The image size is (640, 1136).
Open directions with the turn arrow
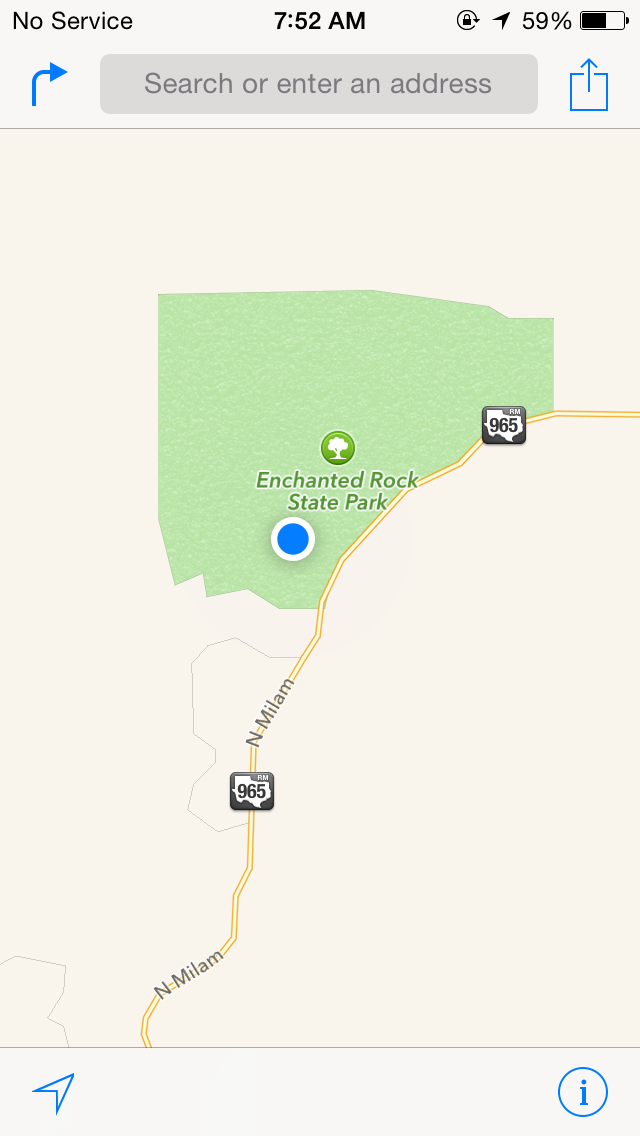(49, 84)
